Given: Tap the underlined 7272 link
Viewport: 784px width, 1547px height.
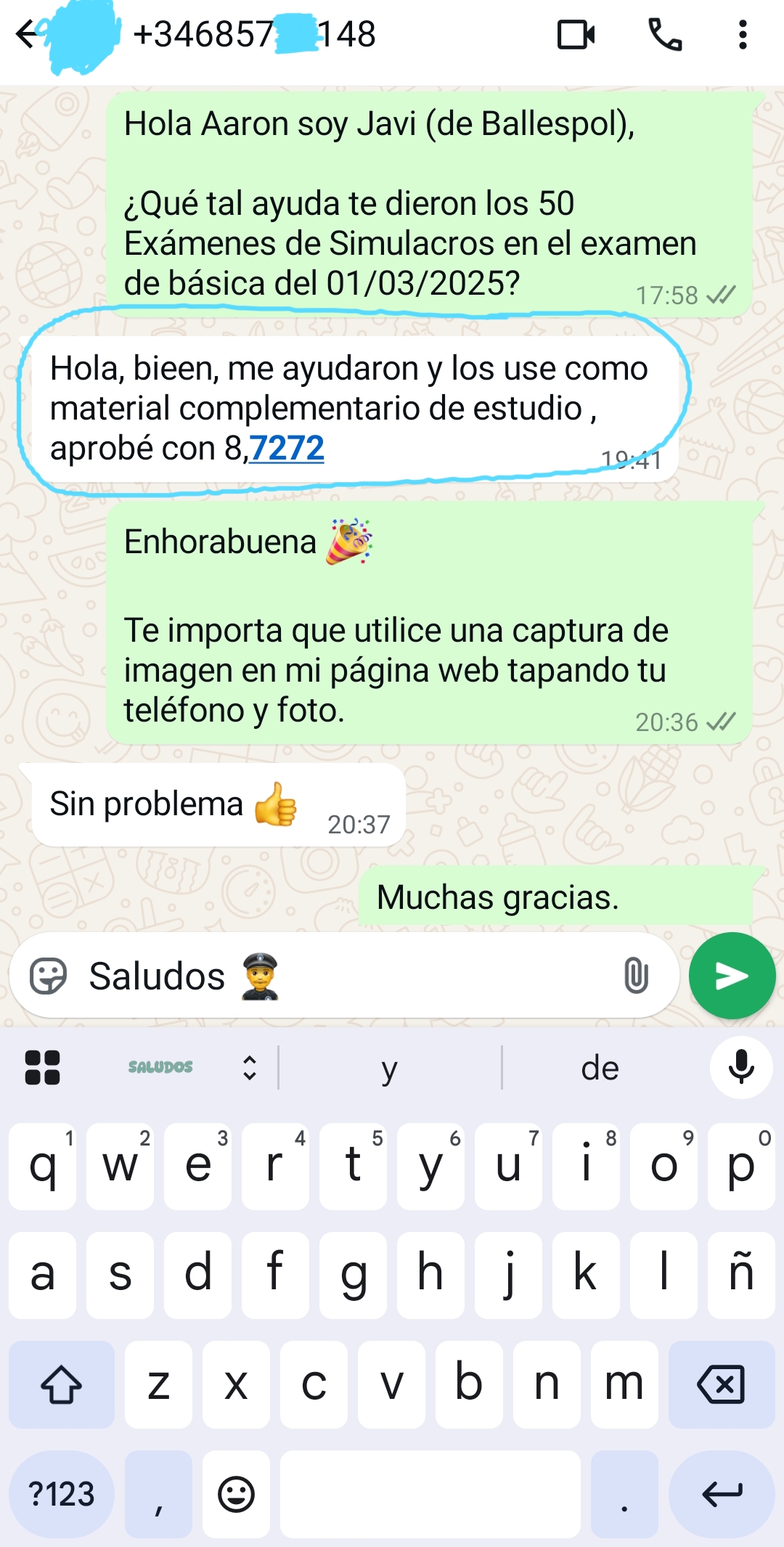Looking at the screenshot, I should click(287, 448).
